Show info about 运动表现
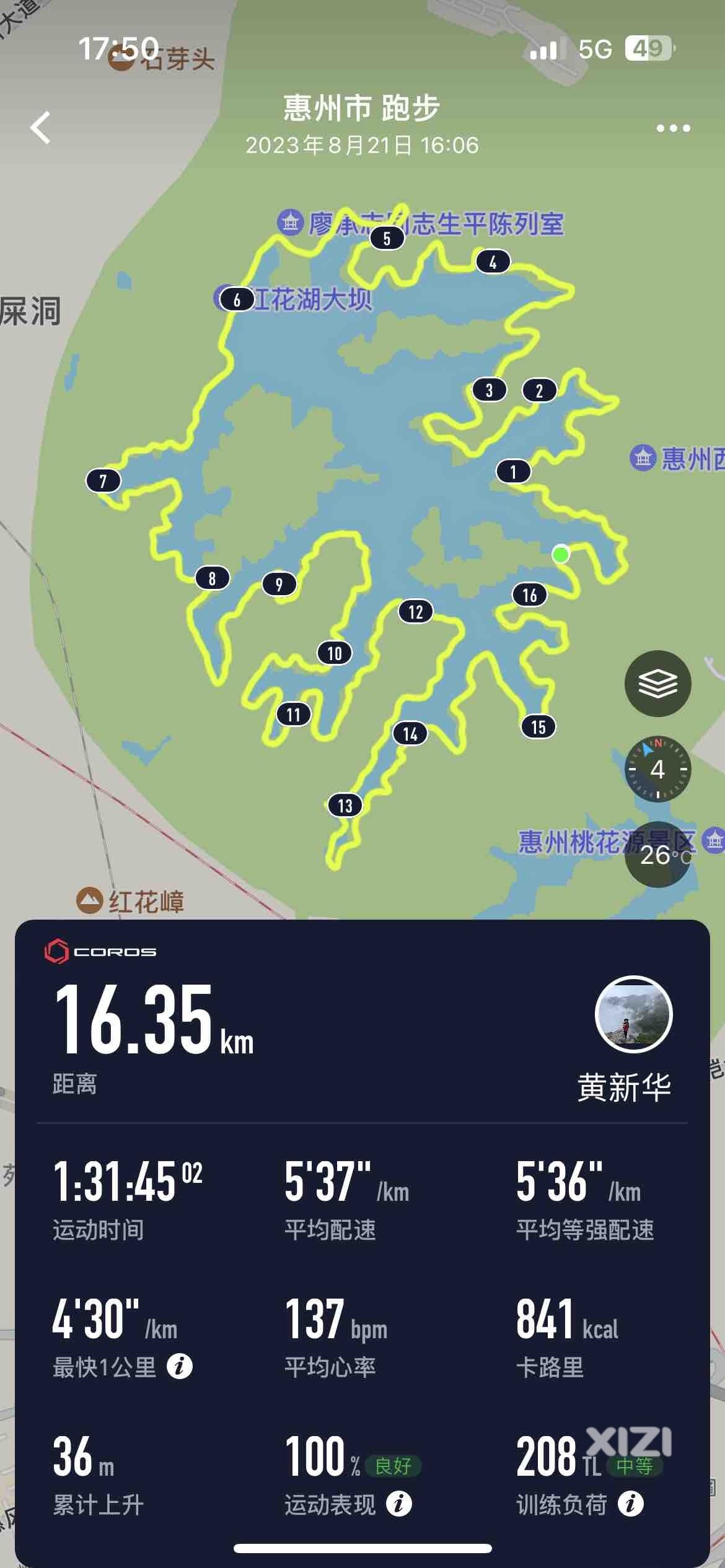725x1568 pixels. click(x=398, y=1504)
